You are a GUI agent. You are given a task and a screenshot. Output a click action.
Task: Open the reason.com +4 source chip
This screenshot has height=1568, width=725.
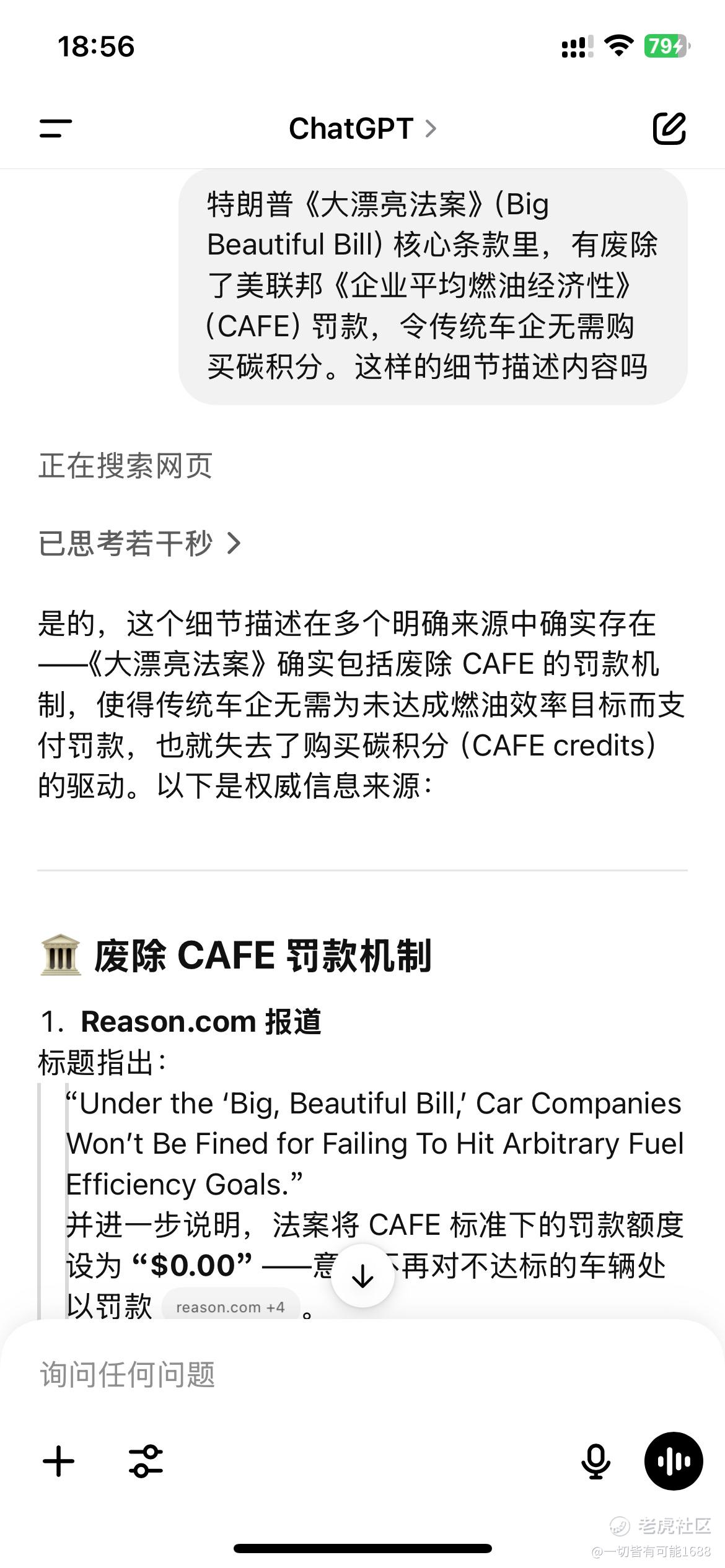tap(231, 1307)
